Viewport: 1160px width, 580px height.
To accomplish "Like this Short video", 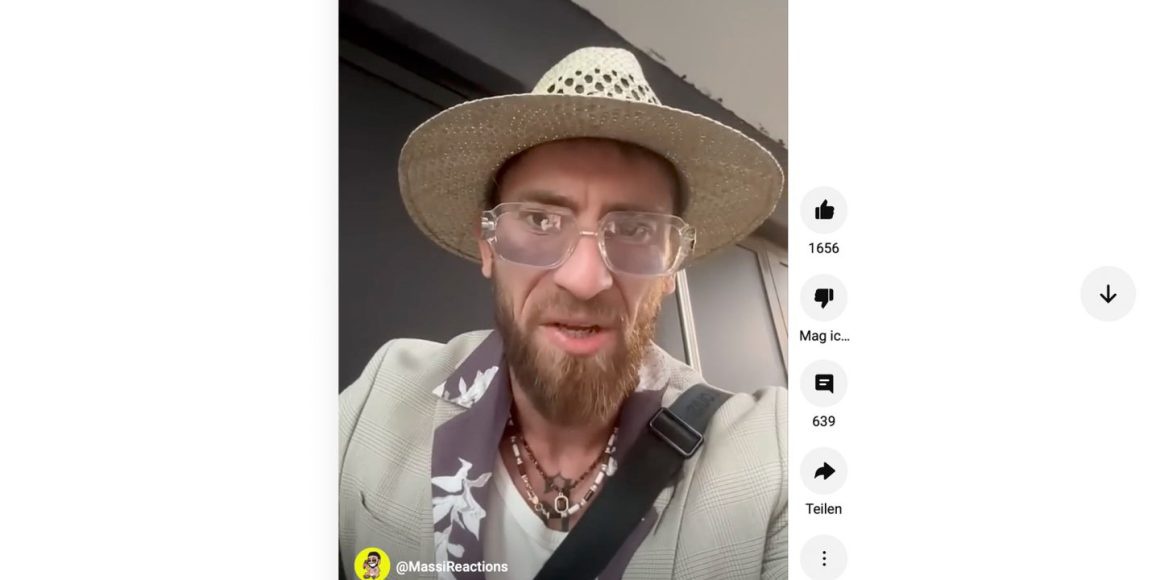I will click(x=823, y=210).
